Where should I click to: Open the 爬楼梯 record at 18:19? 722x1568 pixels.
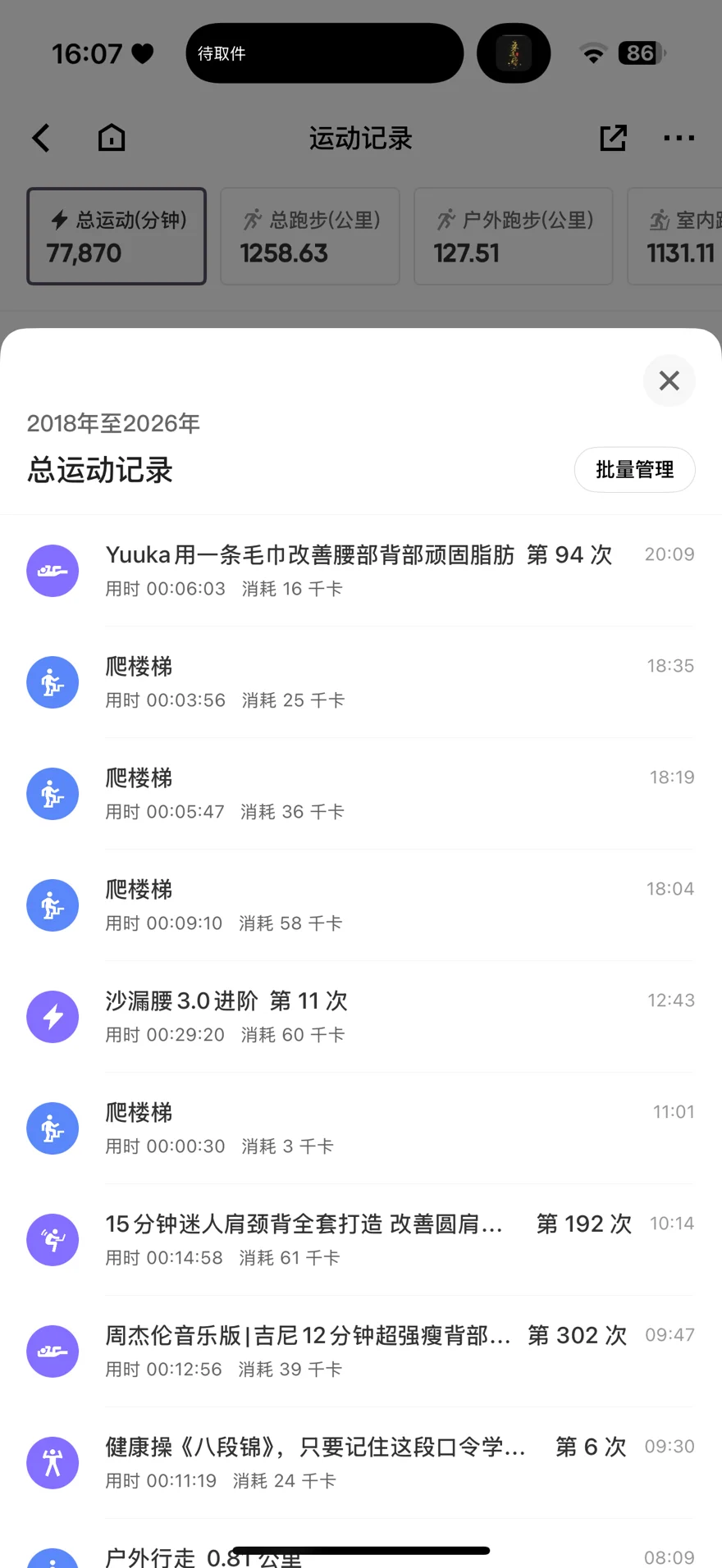(359, 794)
